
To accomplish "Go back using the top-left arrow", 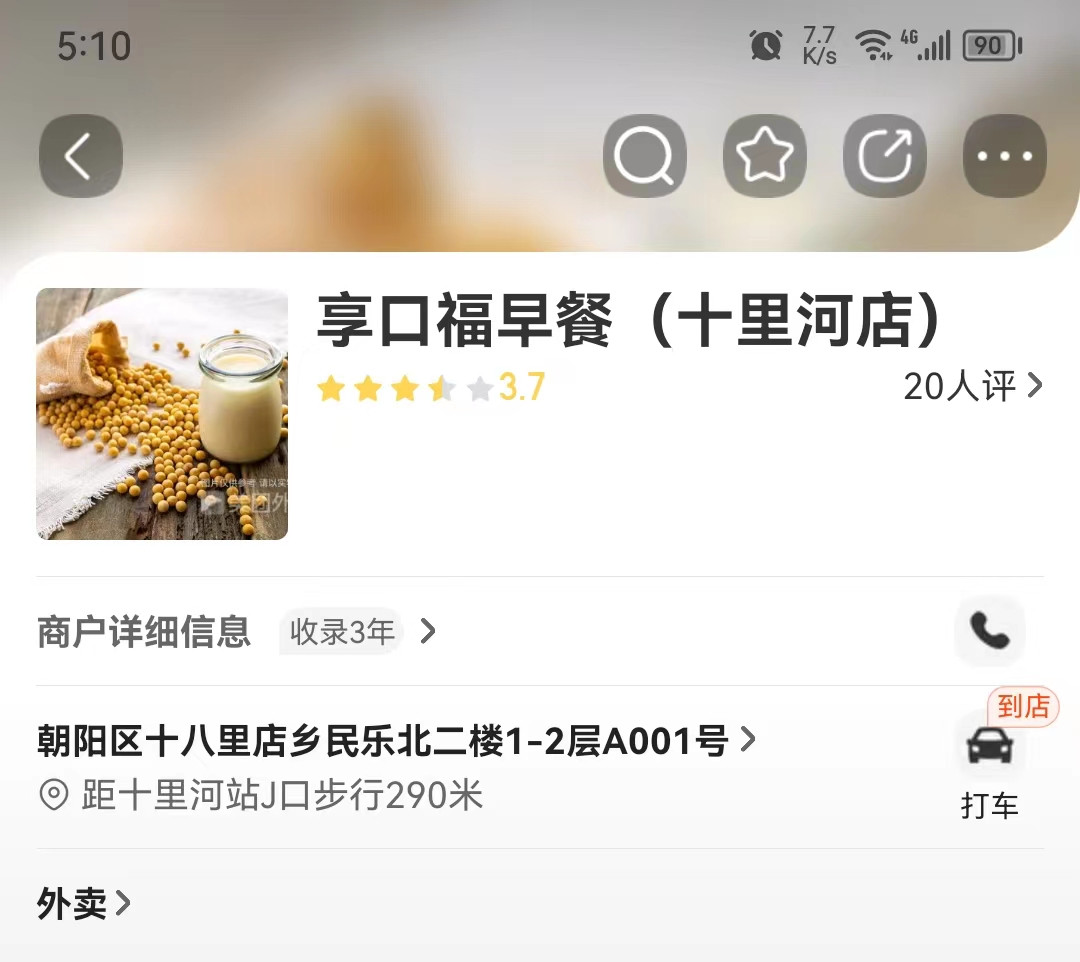I will pos(80,156).
